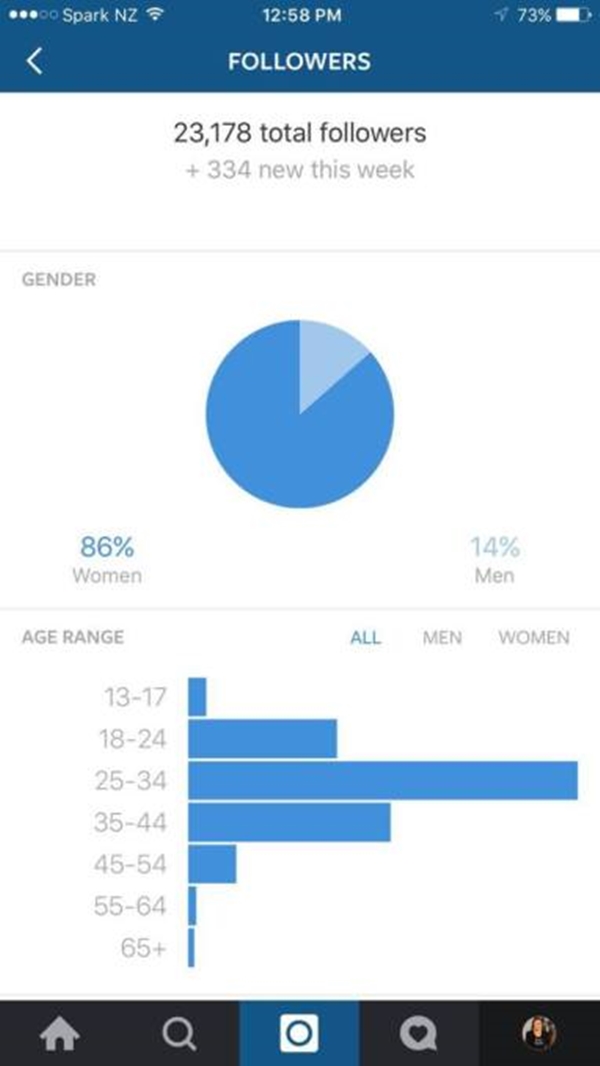Open the profile tab with avatar

540,1034
